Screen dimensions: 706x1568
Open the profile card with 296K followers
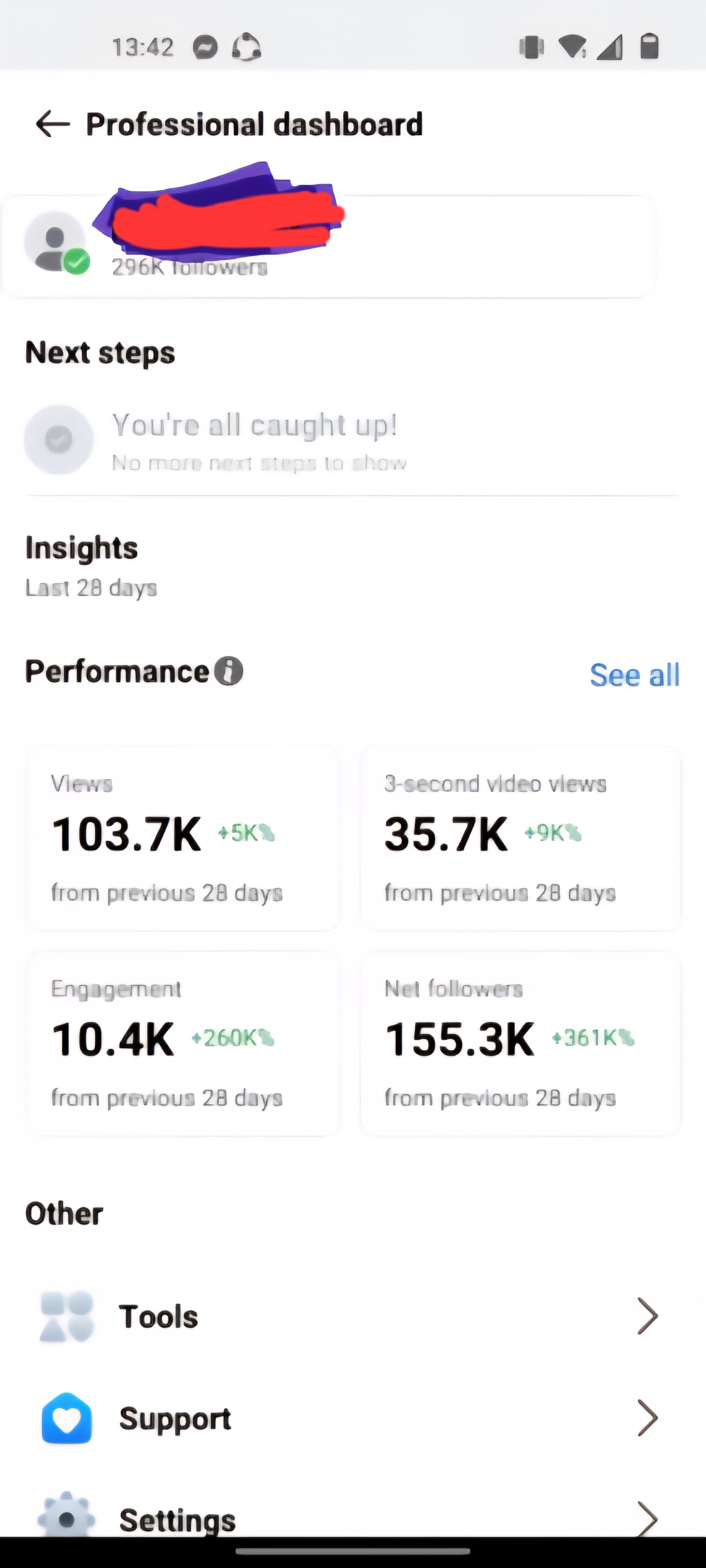329,247
